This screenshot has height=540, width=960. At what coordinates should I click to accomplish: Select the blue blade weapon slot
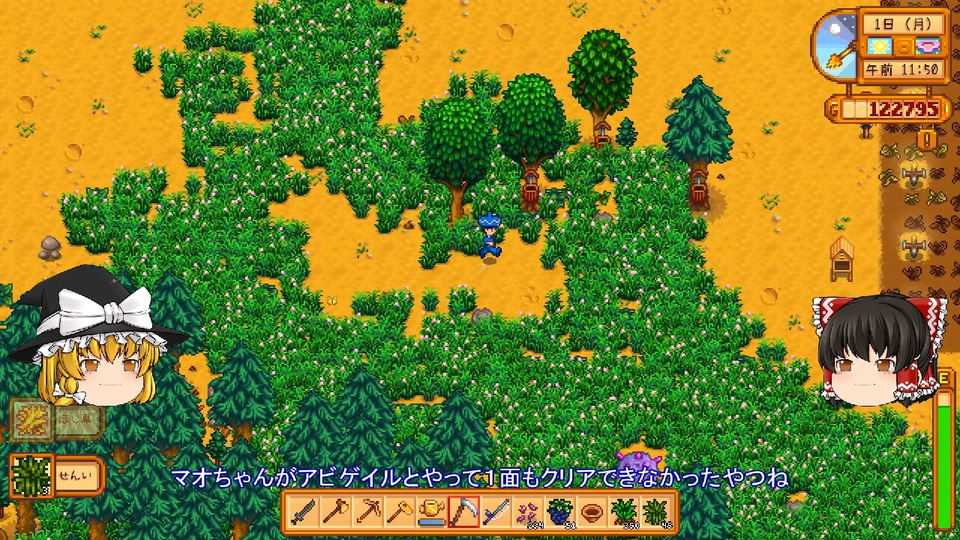tap(495, 512)
